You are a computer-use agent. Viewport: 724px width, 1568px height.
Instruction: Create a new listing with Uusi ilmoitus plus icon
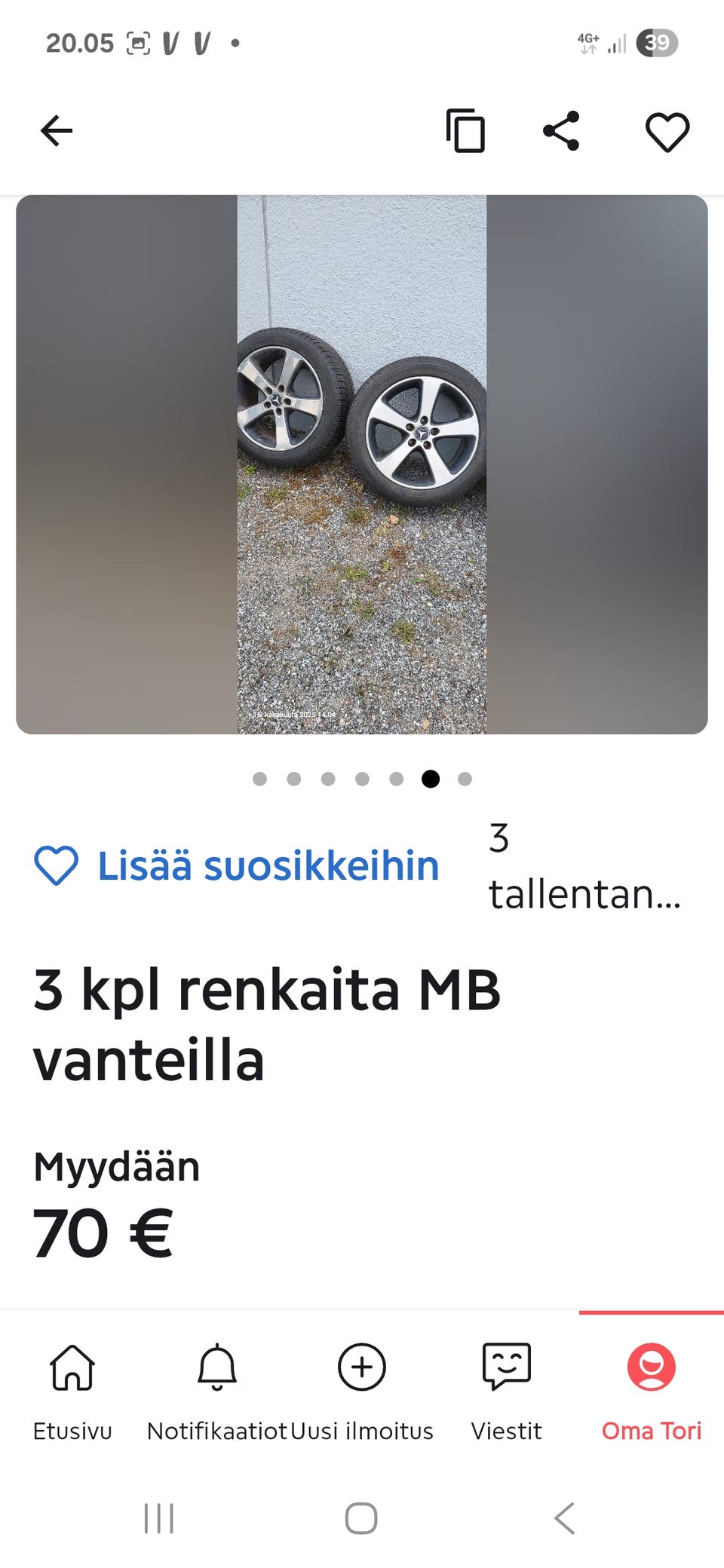coord(361,1367)
